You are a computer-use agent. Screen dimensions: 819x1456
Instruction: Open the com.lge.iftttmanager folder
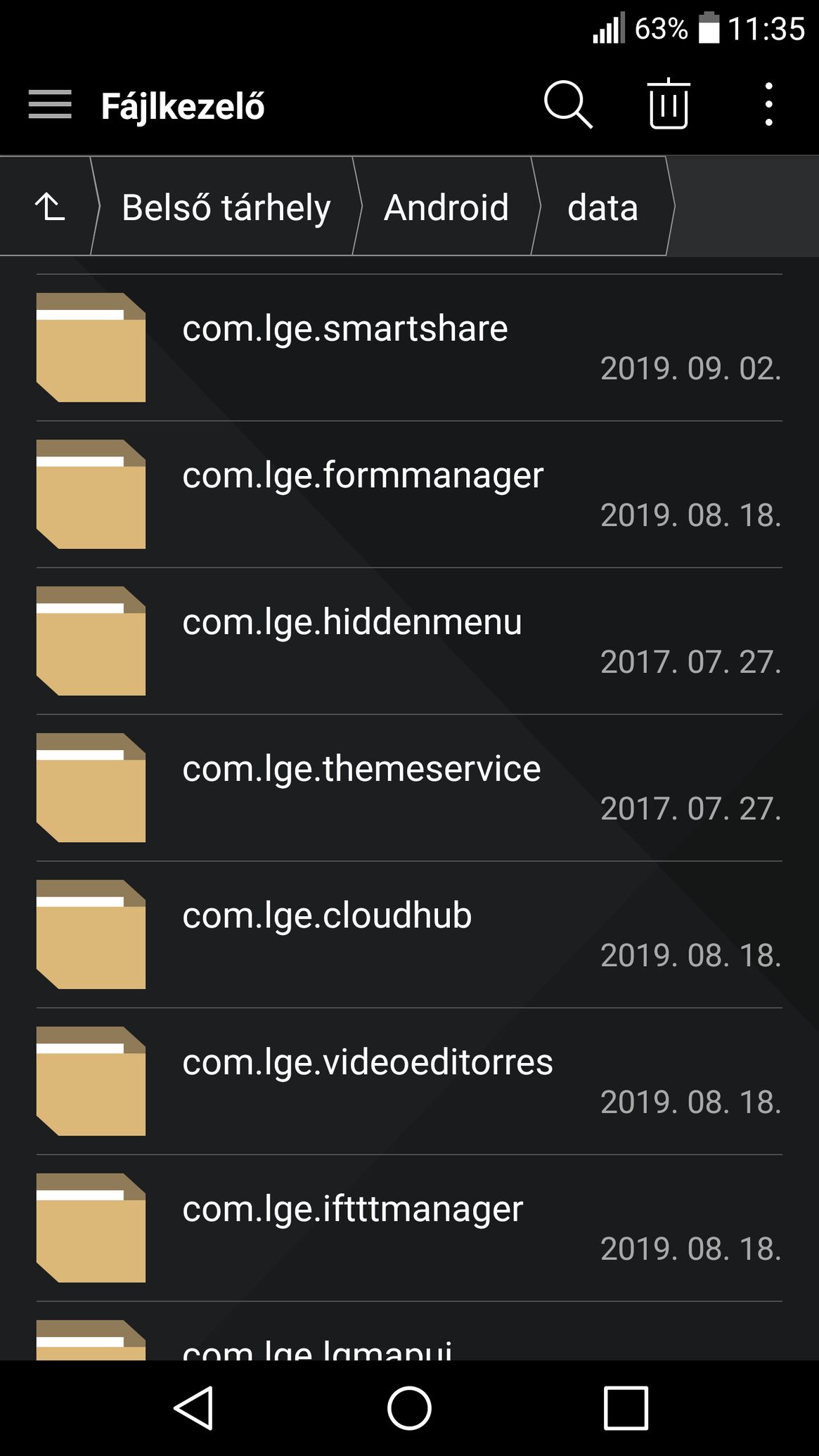pos(409,1228)
